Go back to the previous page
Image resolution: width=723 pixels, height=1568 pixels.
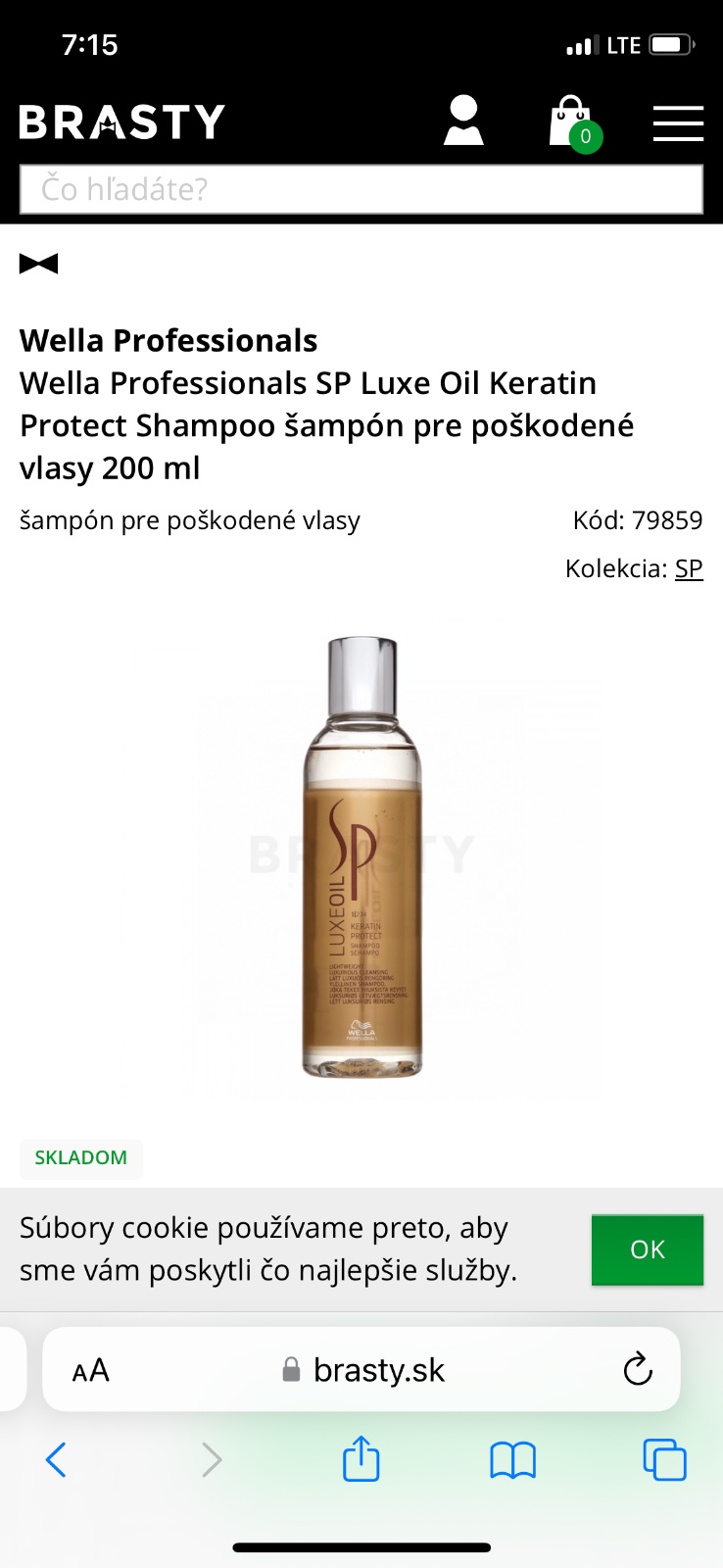[x=57, y=1460]
